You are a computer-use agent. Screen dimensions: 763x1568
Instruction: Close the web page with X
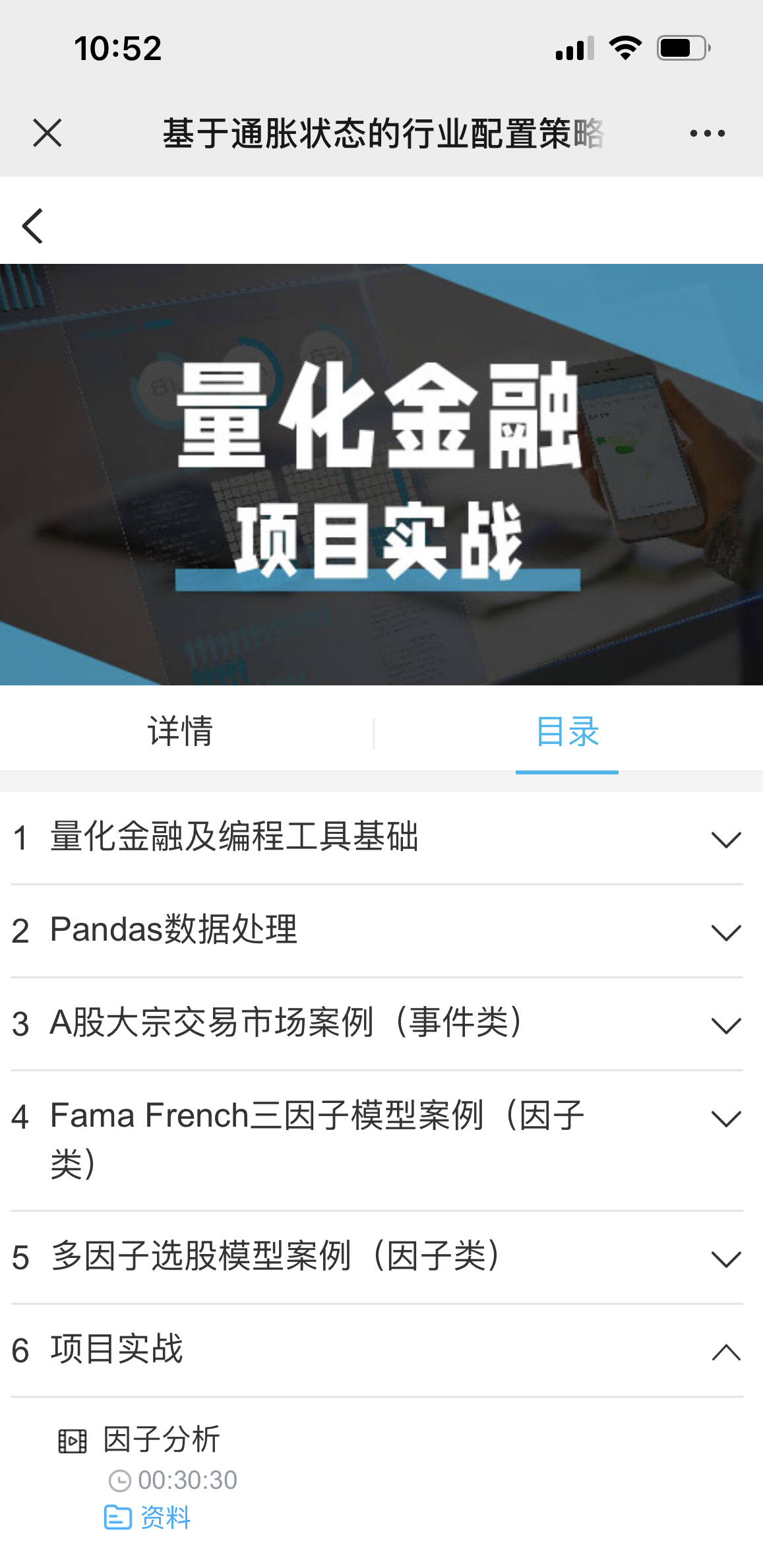click(x=47, y=133)
